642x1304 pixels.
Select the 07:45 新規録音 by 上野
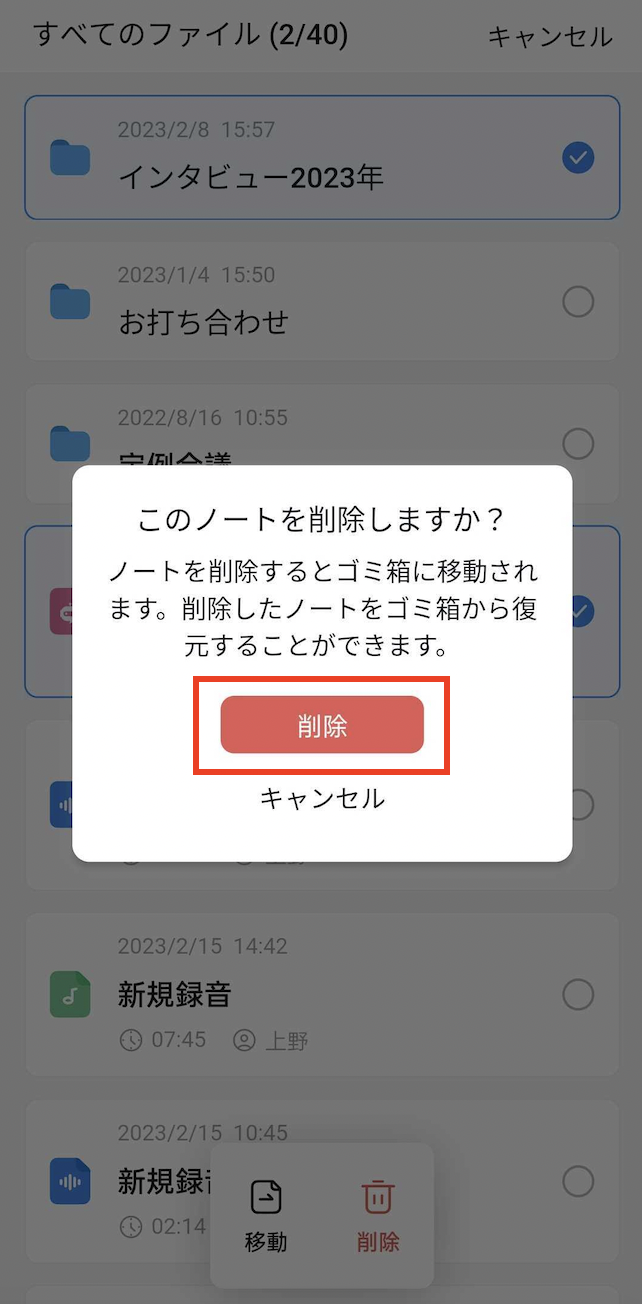click(x=578, y=994)
